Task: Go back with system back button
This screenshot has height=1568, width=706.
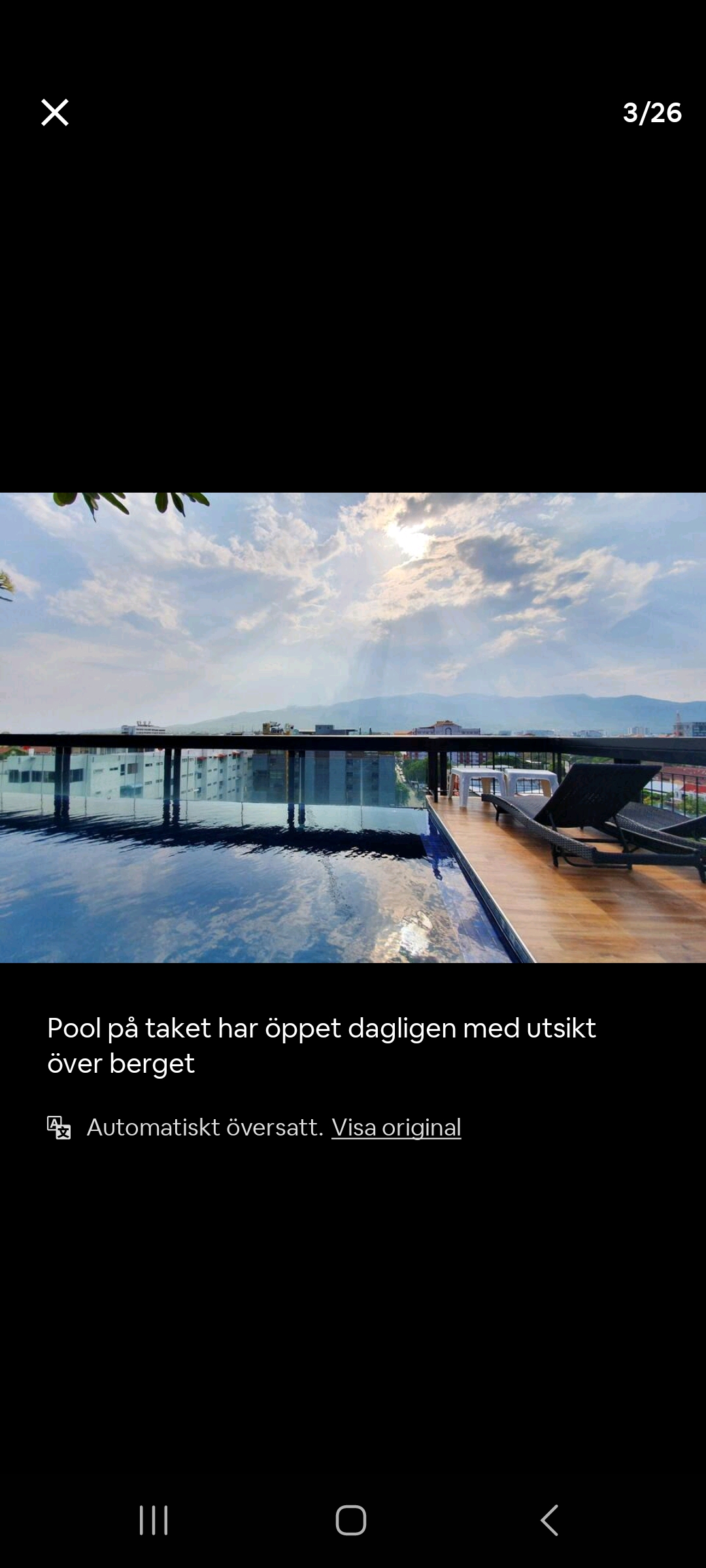Action: (x=550, y=1520)
